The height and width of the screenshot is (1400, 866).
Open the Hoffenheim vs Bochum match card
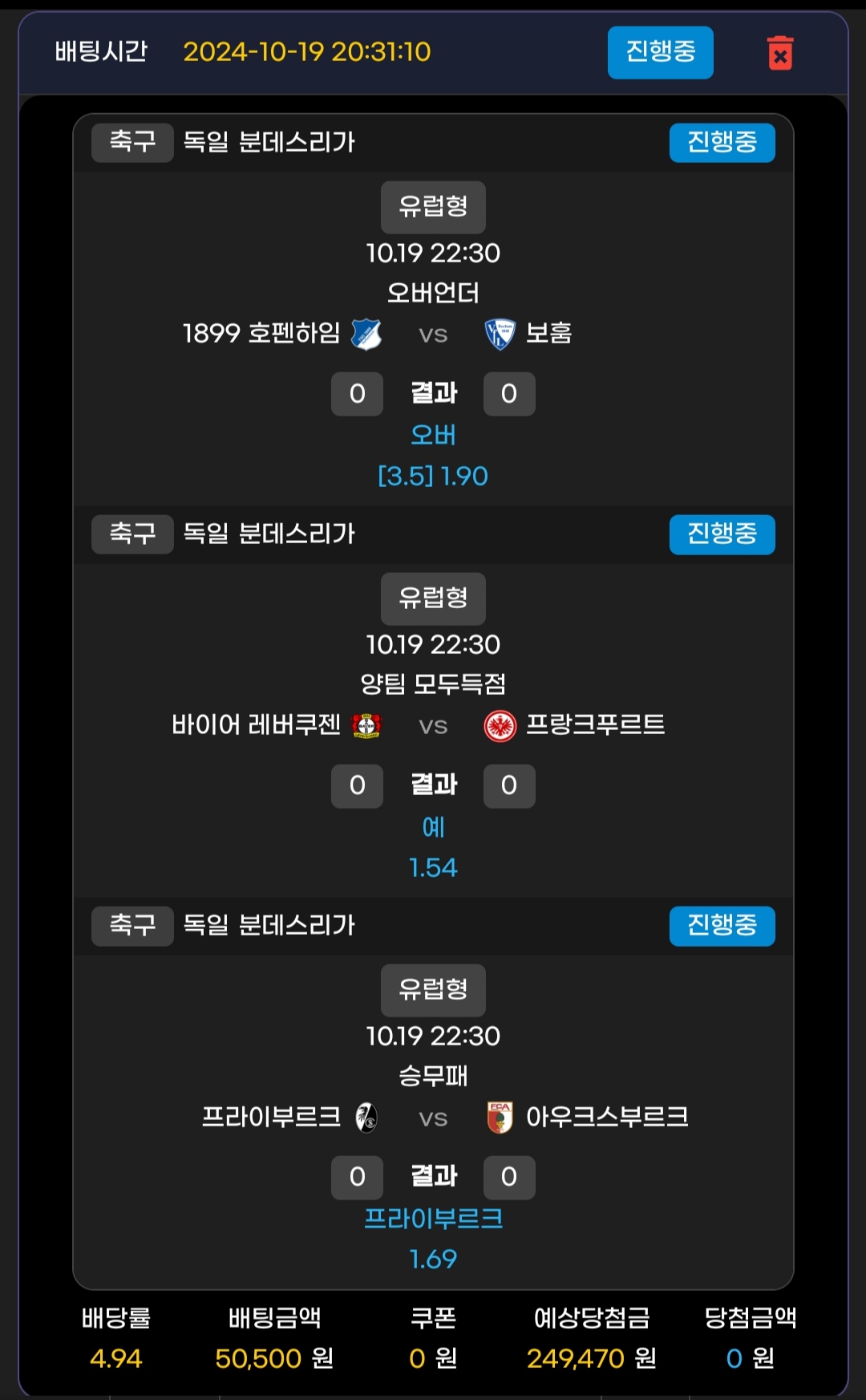coord(433,333)
